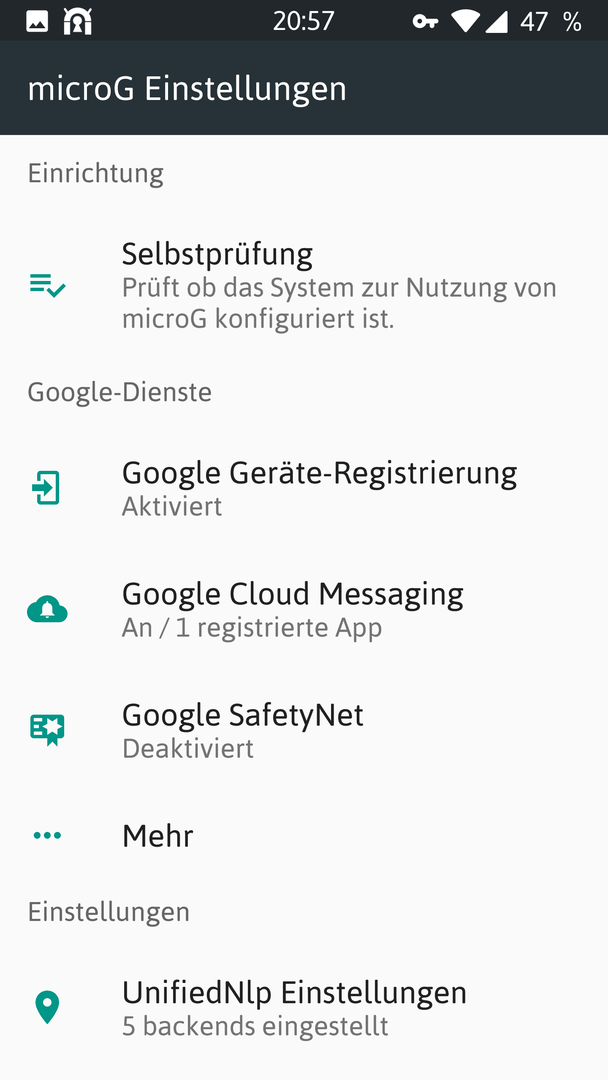
Task: Open UnifiedNlp Einstellungen
Action: coord(304,1008)
